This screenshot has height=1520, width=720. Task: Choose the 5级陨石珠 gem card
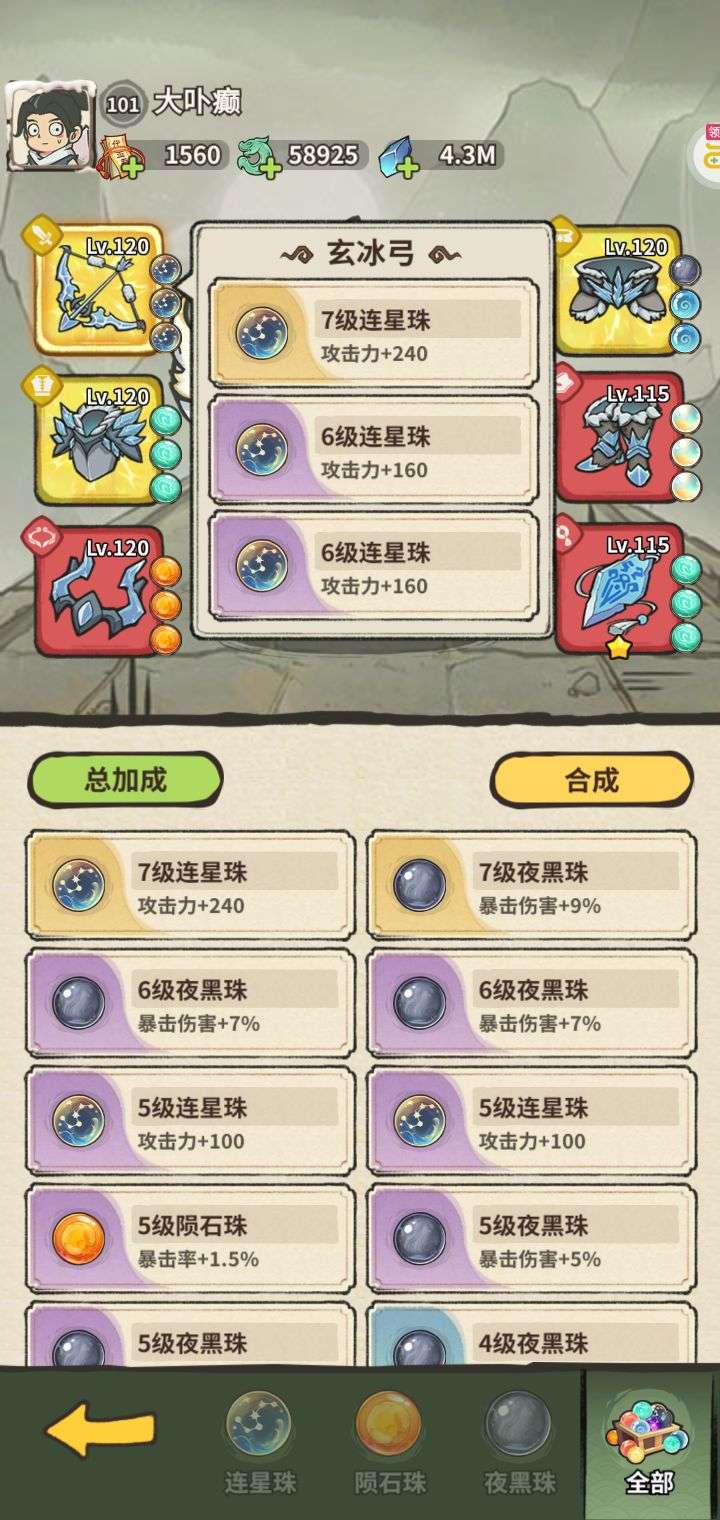pos(190,1239)
